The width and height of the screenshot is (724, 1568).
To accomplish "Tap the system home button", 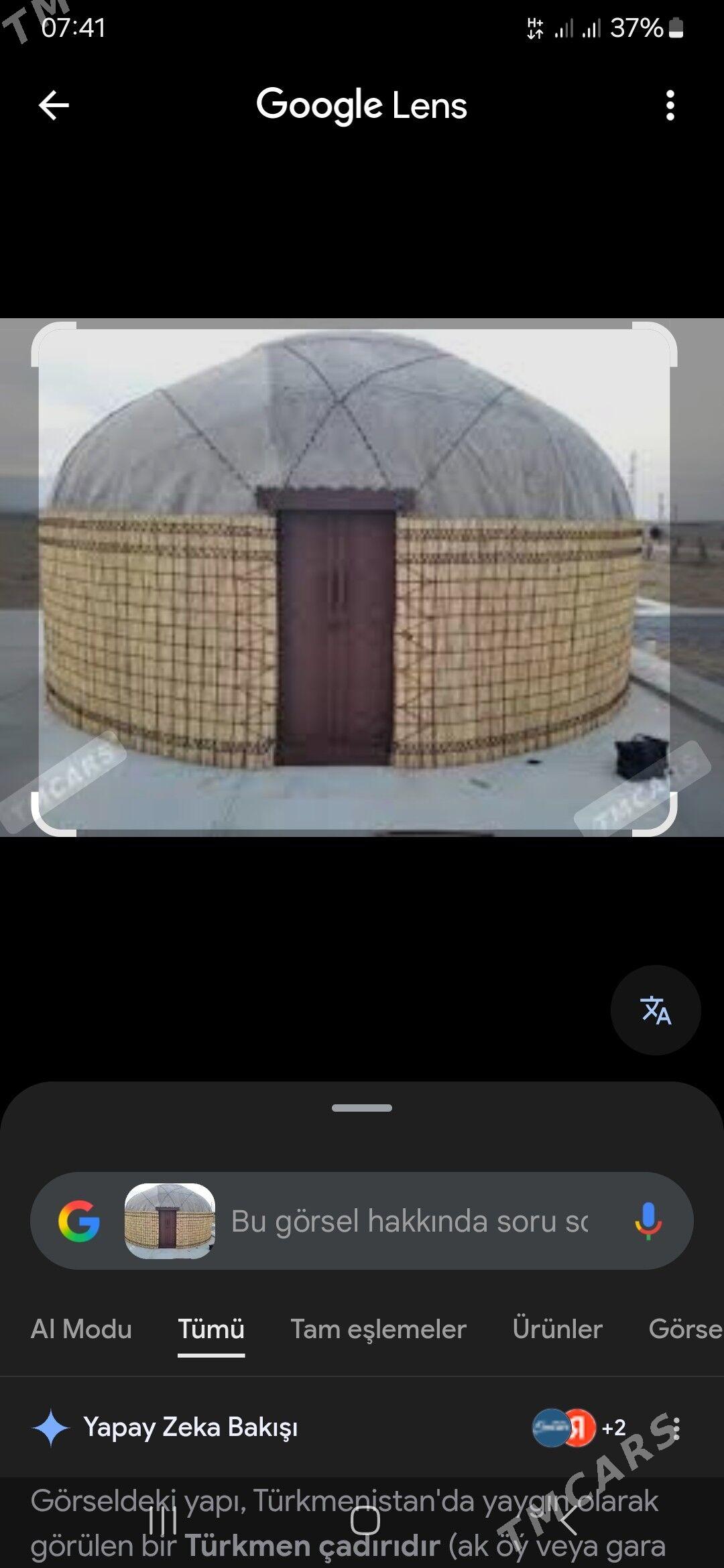I will [x=365, y=1520].
